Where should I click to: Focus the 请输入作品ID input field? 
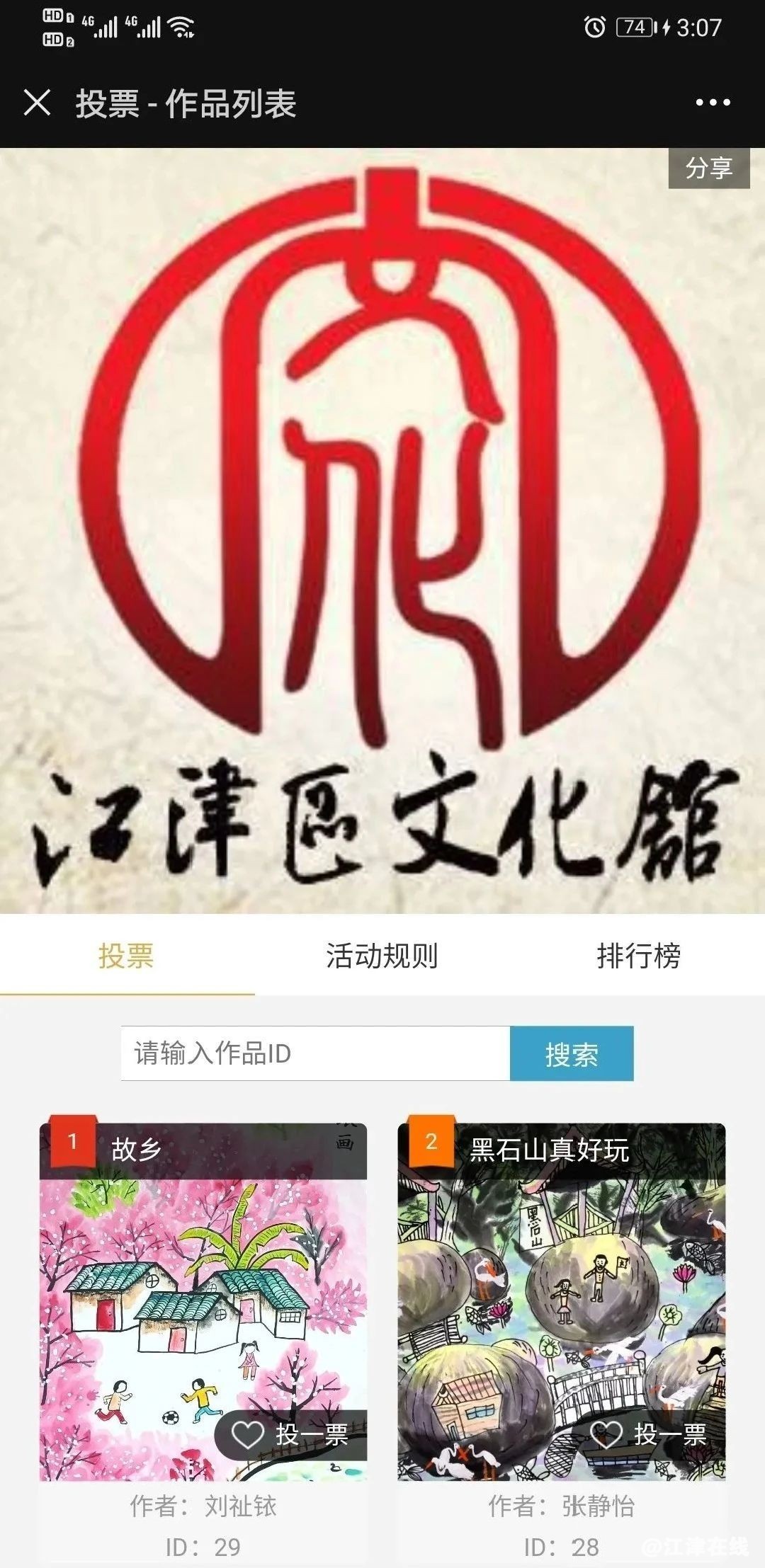[315, 1053]
